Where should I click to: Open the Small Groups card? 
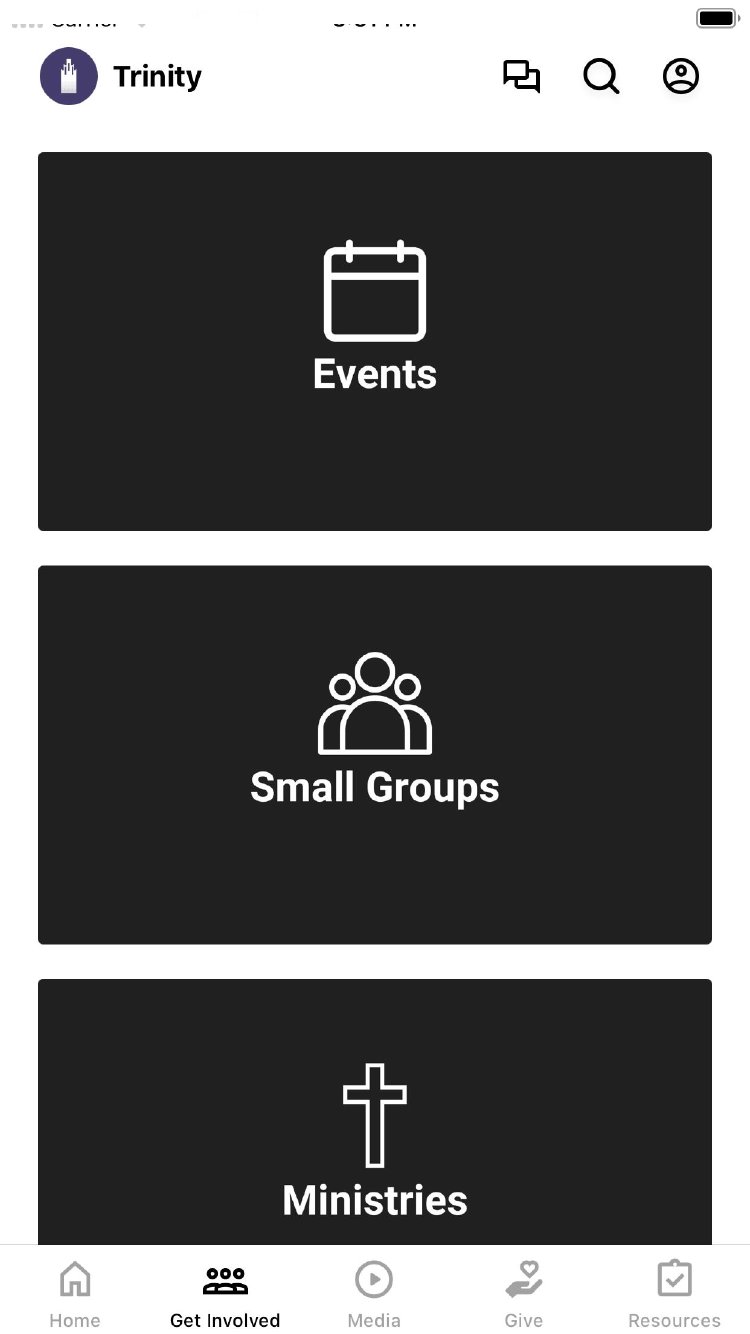375,754
